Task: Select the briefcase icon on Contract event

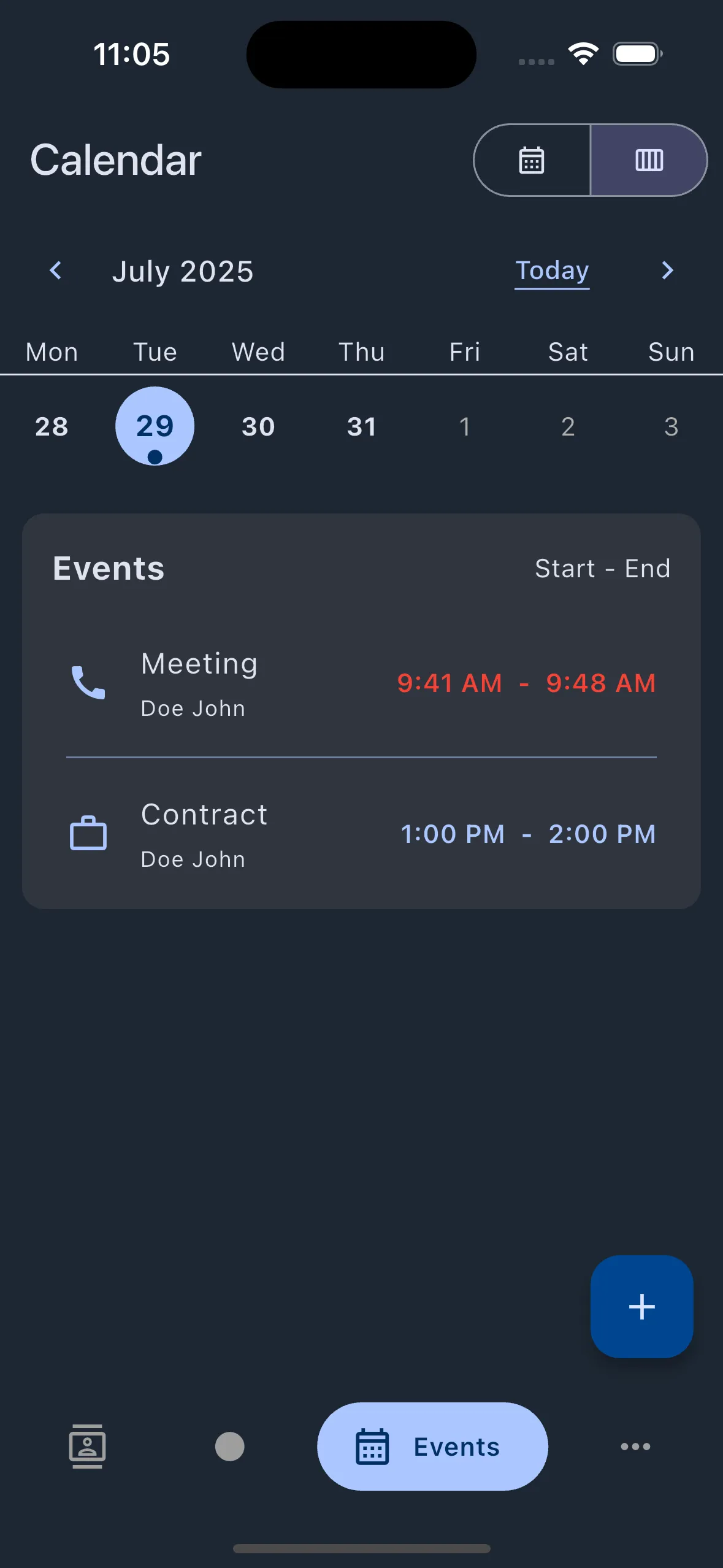Action: coord(89,832)
